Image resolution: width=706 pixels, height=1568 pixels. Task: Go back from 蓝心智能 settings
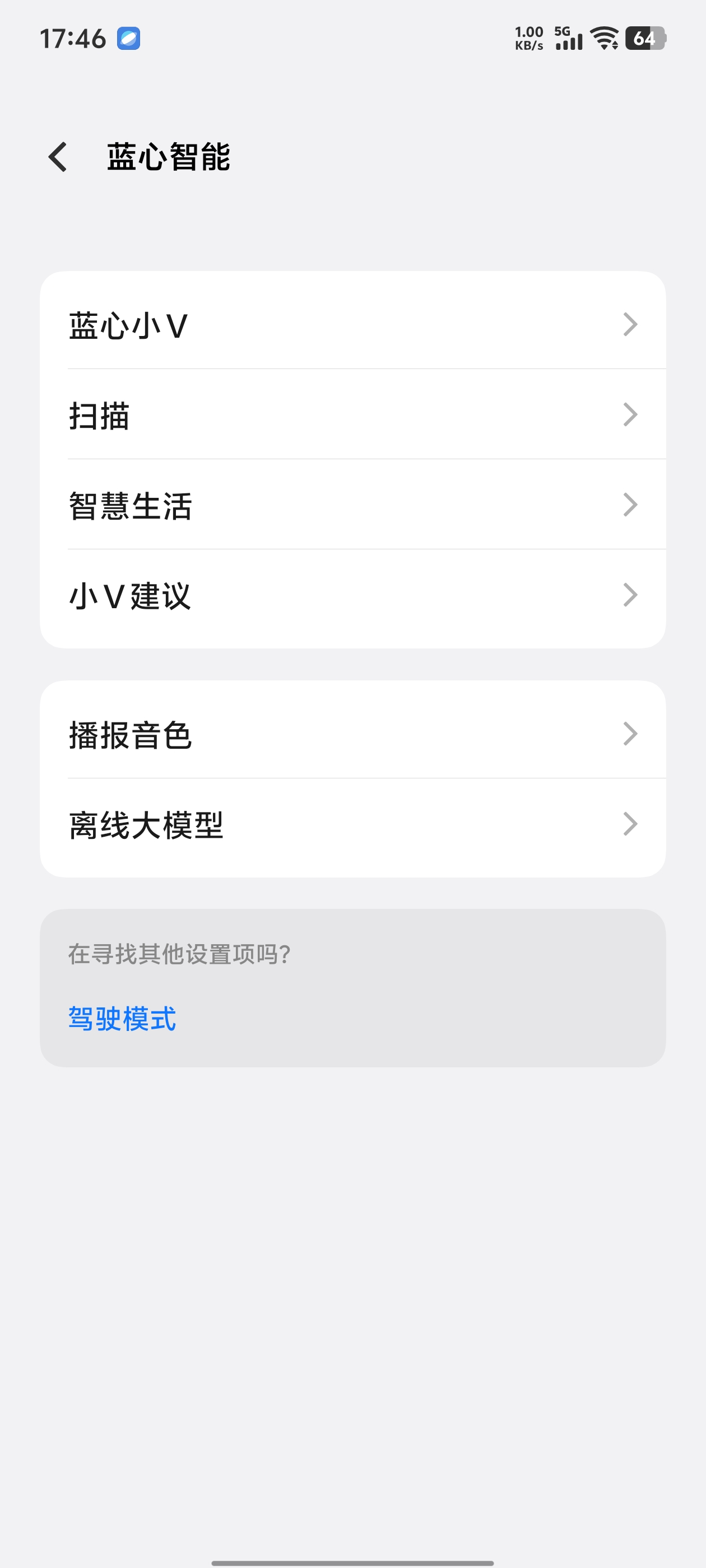(x=58, y=157)
